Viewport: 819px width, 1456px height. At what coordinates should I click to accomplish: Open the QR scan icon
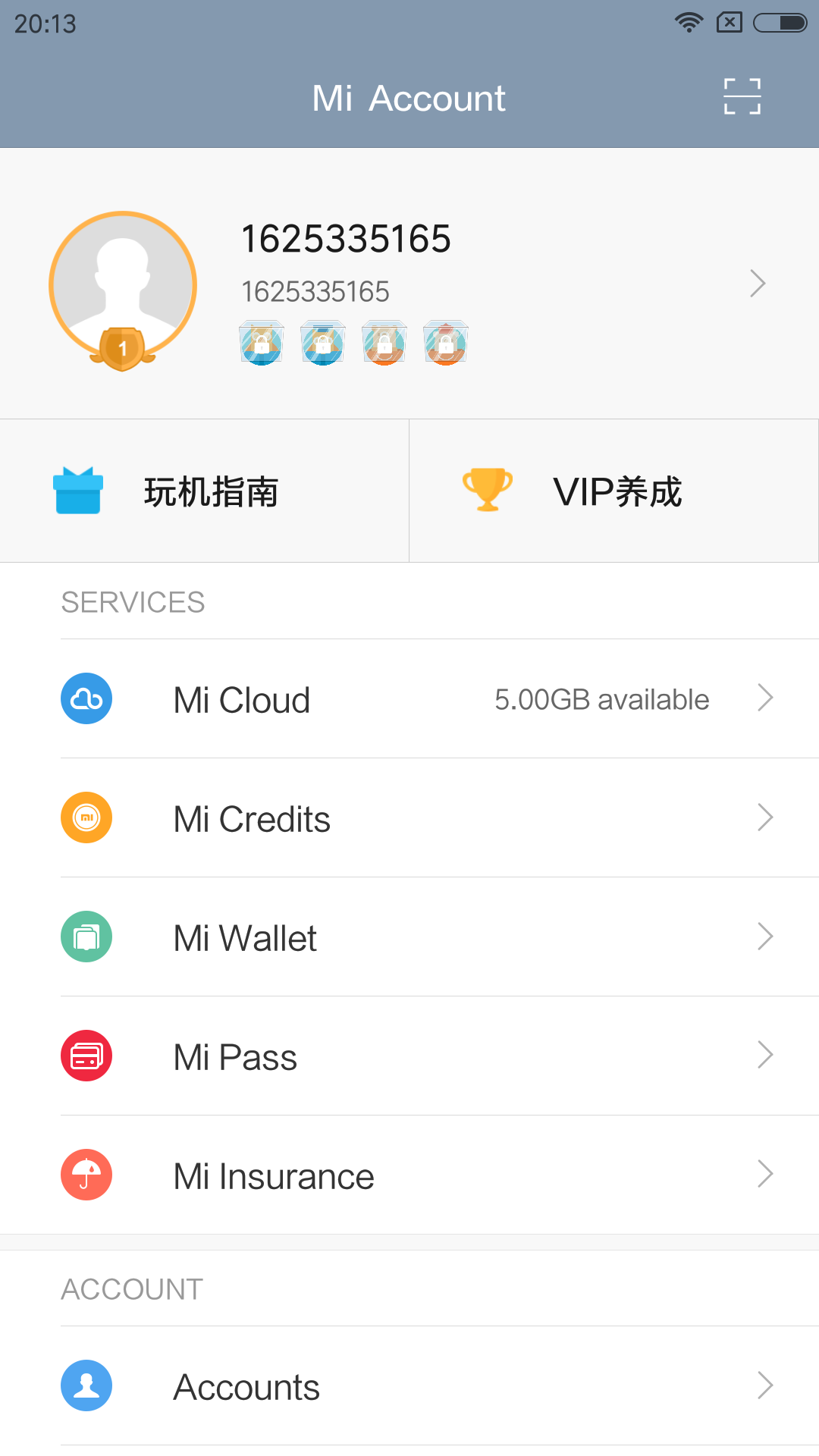pyautogui.click(x=742, y=97)
